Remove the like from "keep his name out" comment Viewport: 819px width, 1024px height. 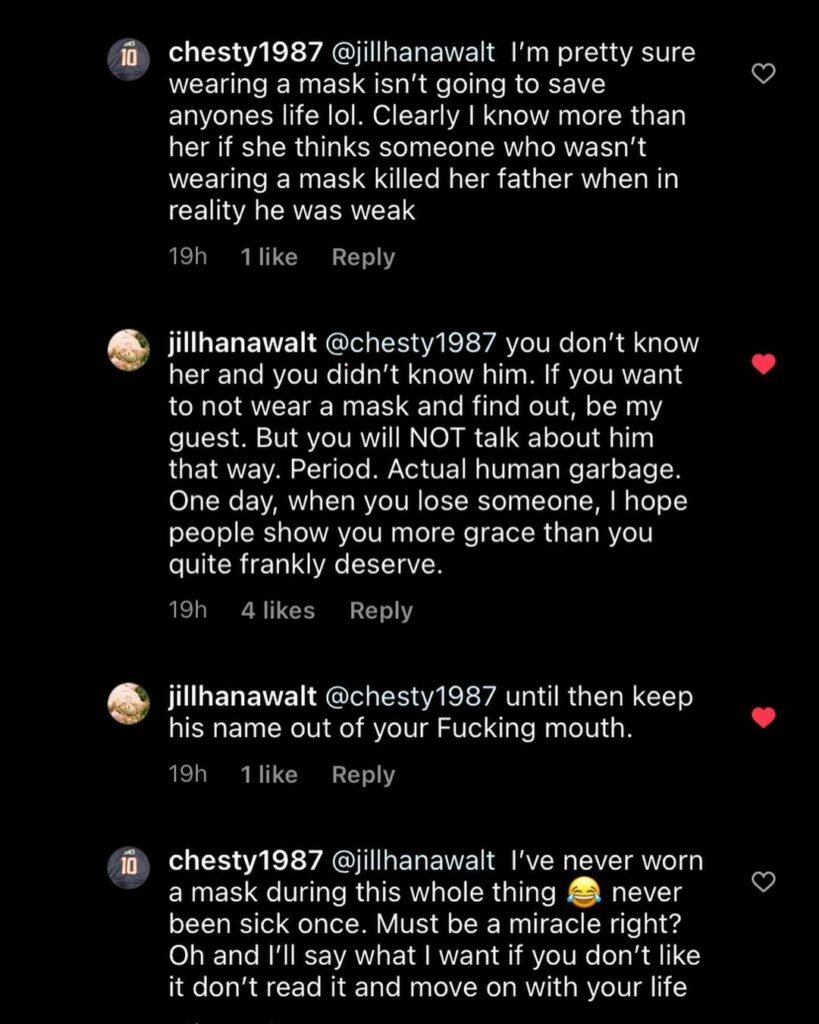[x=763, y=717]
